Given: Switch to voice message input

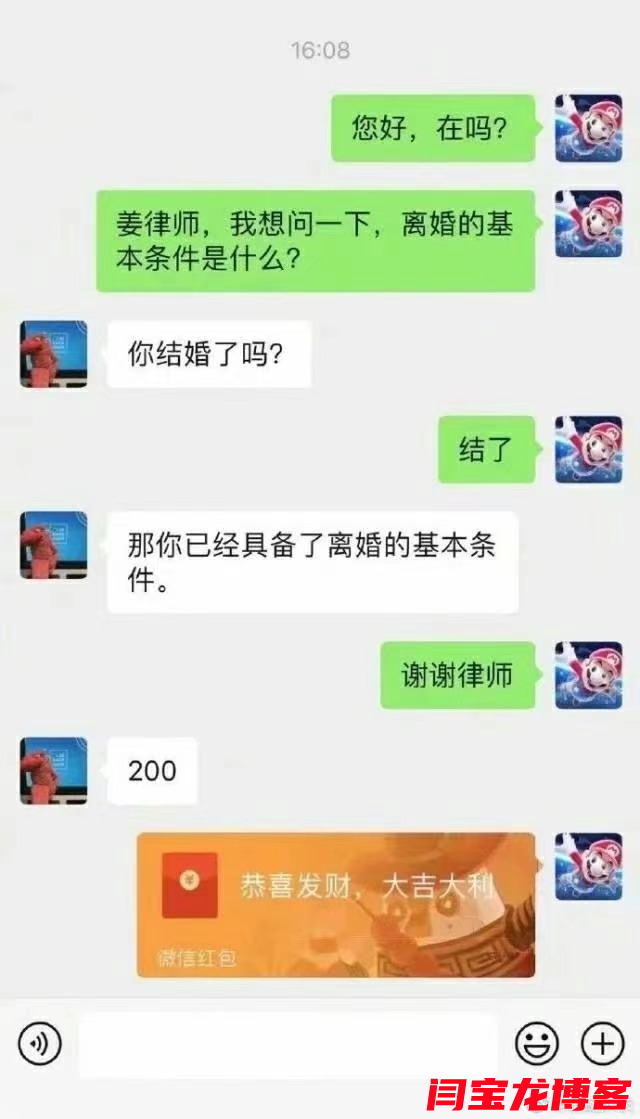Looking at the screenshot, I should coord(40,1044).
